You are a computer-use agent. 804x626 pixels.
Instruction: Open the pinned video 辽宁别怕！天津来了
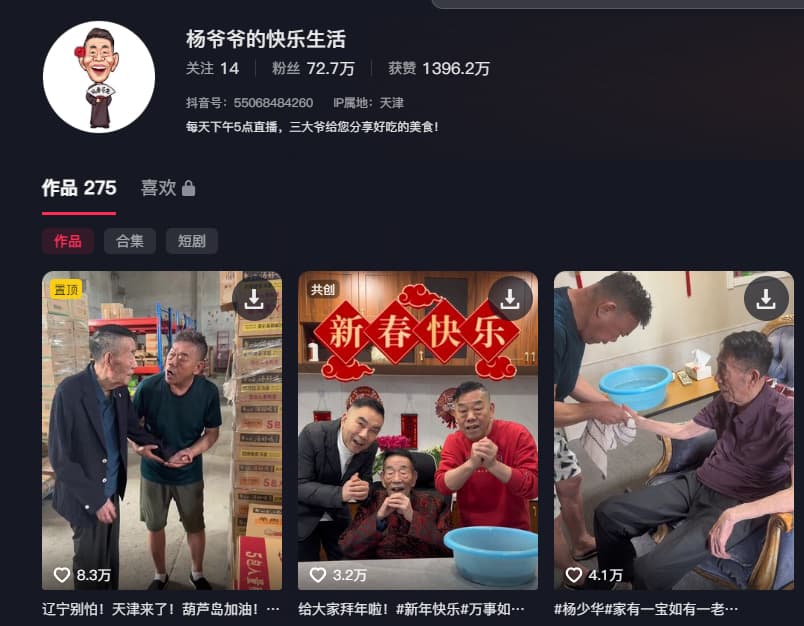point(161,430)
